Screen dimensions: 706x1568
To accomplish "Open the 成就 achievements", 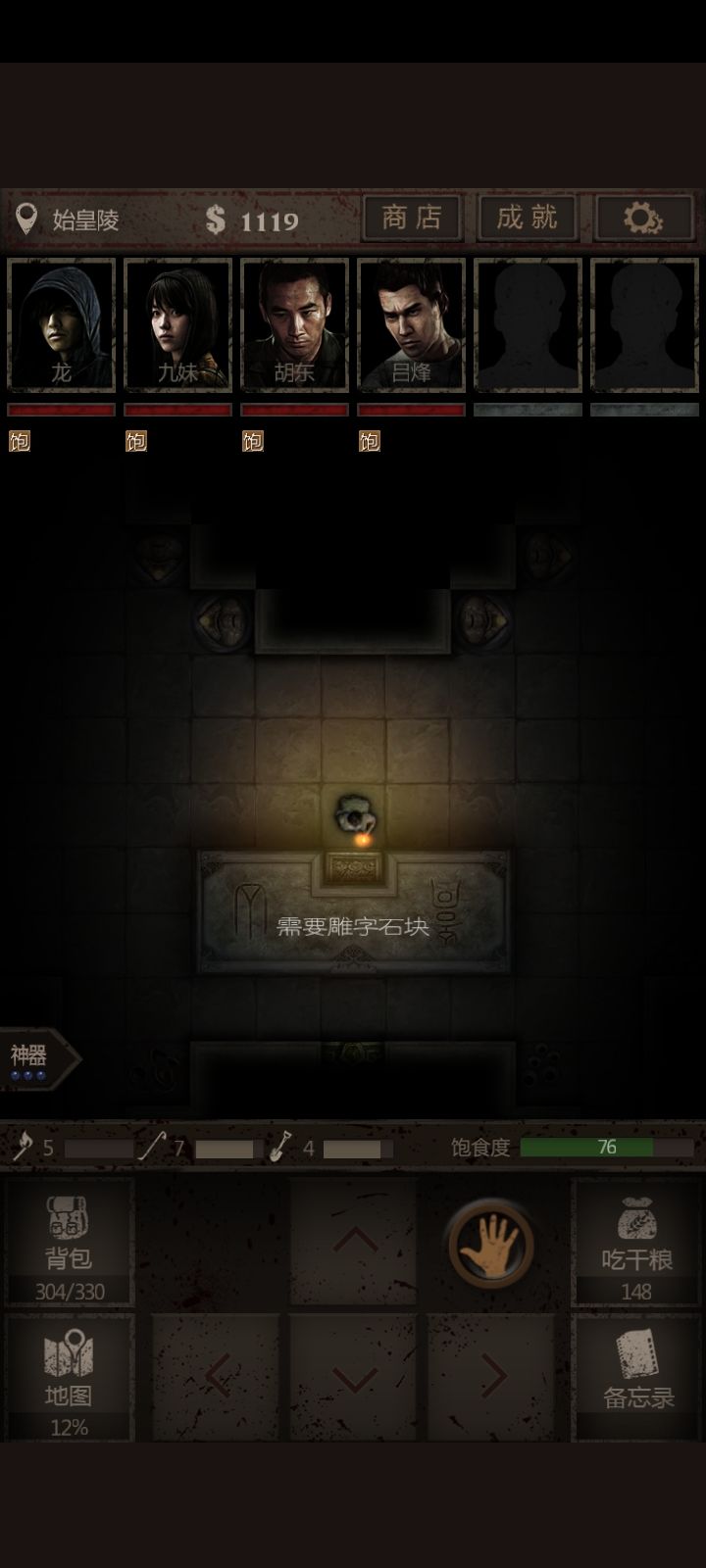I will (x=527, y=218).
